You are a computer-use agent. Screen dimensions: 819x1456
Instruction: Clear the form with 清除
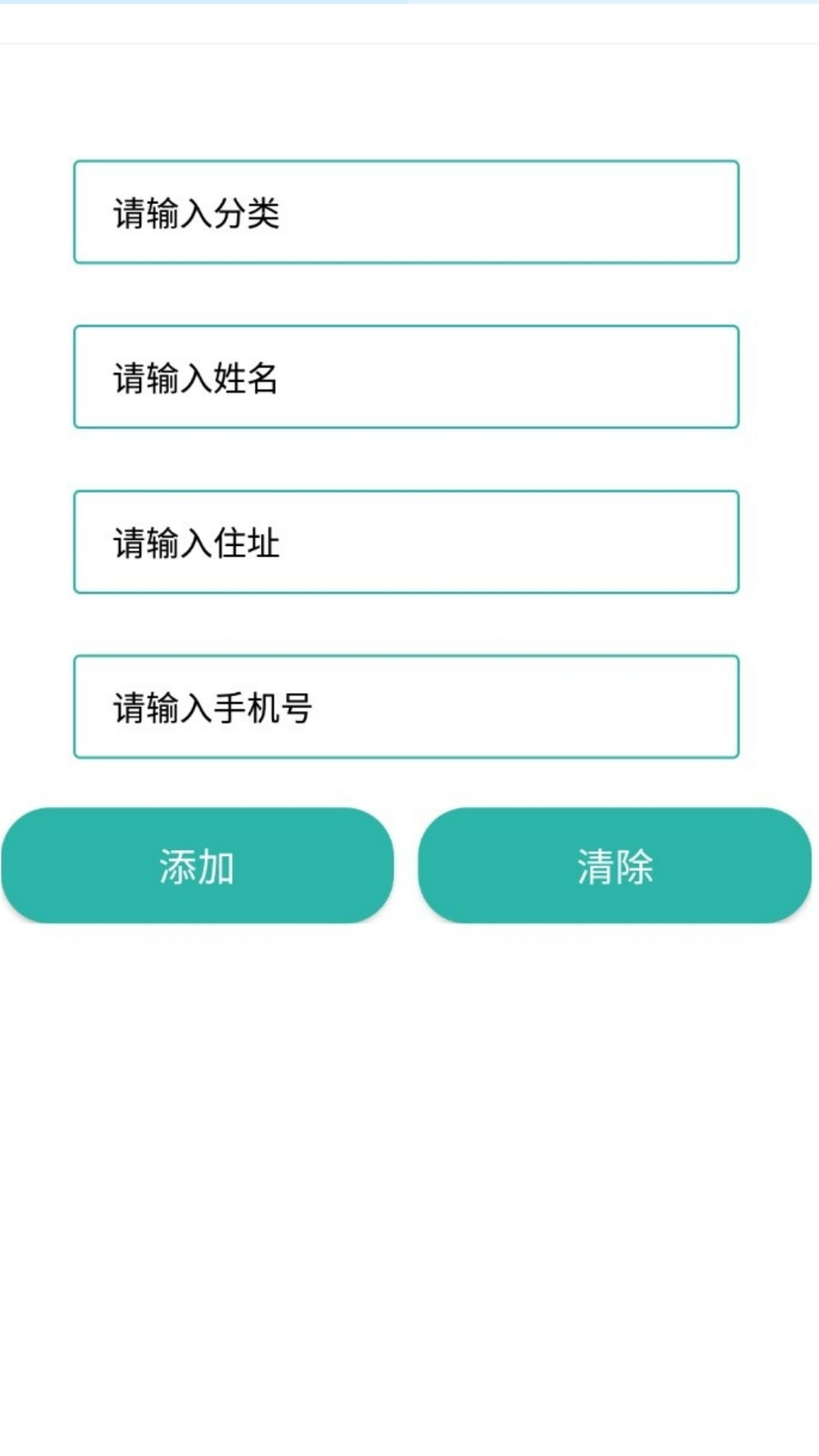coord(614,866)
